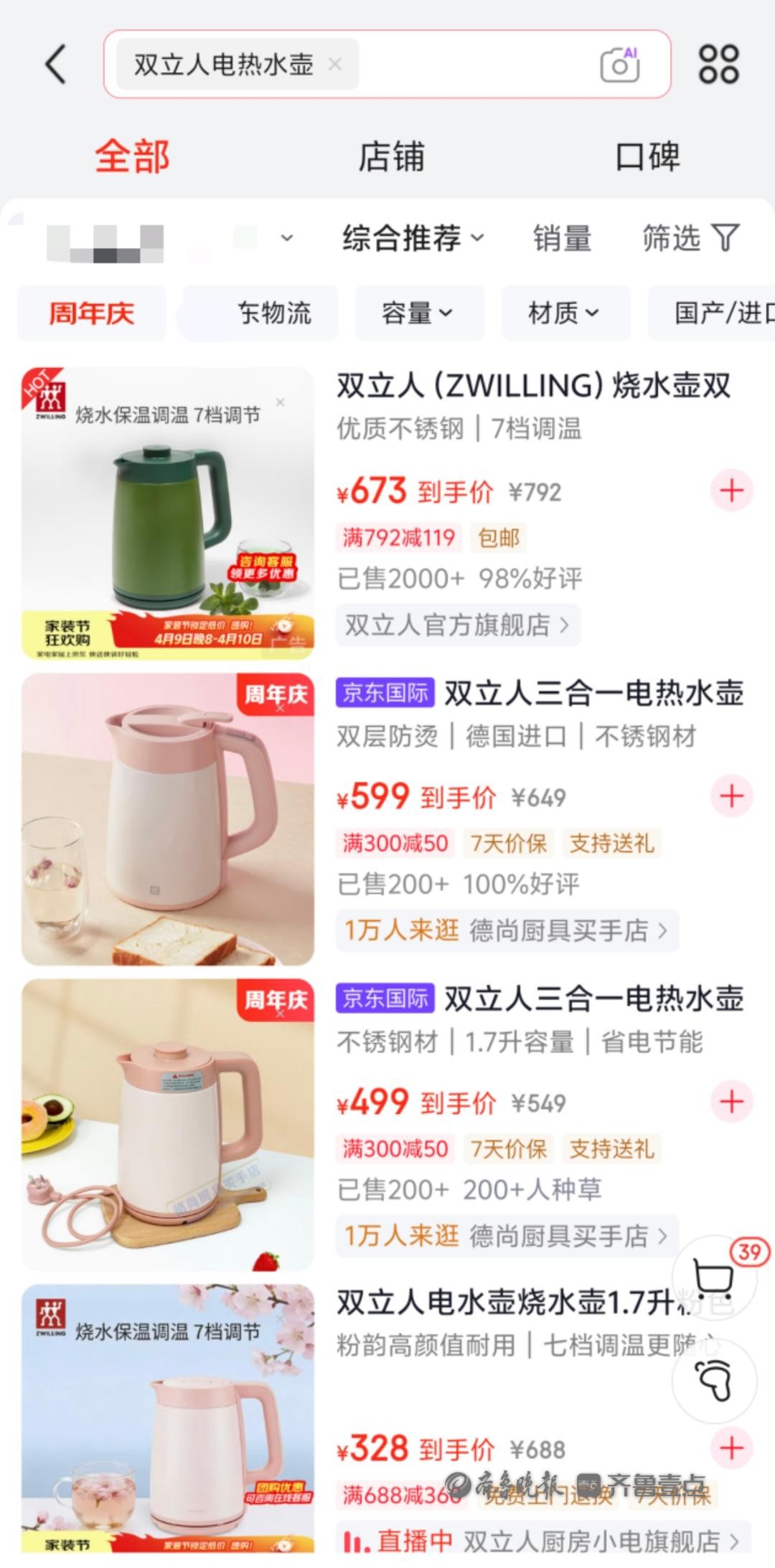Viewport: 775px width, 1568px height.
Task: Expand the 综合推荐 sort dropdown
Action: pyautogui.click(x=413, y=238)
